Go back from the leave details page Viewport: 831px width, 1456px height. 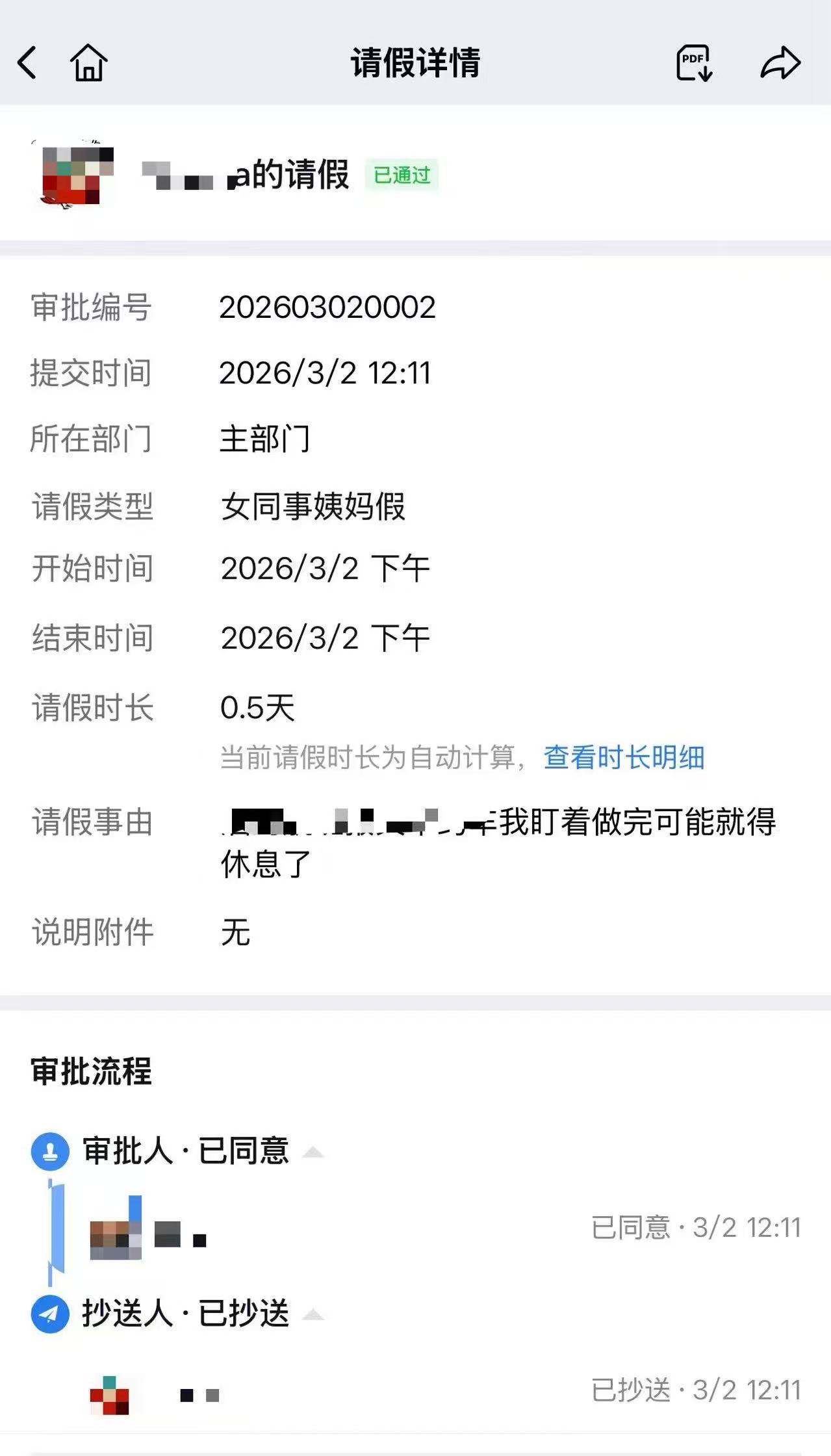tap(27, 63)
